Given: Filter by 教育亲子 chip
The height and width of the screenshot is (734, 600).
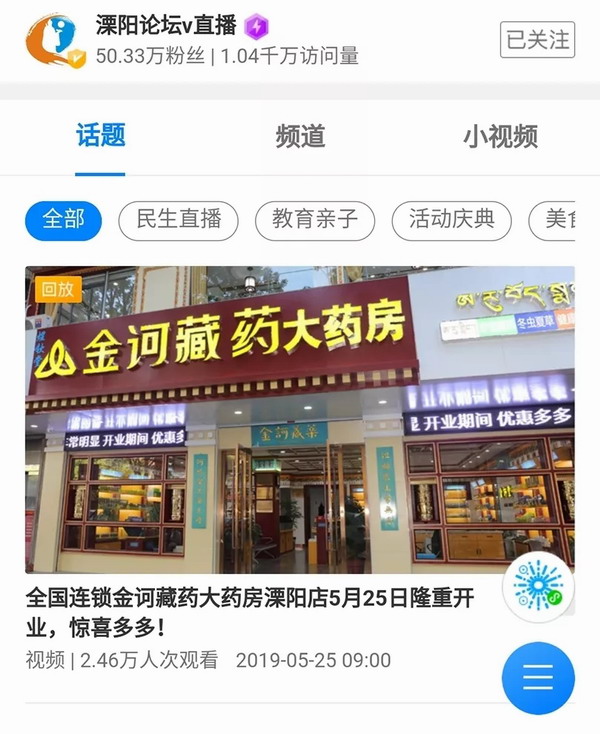Looking at the screenshot, I should [315, 220].
